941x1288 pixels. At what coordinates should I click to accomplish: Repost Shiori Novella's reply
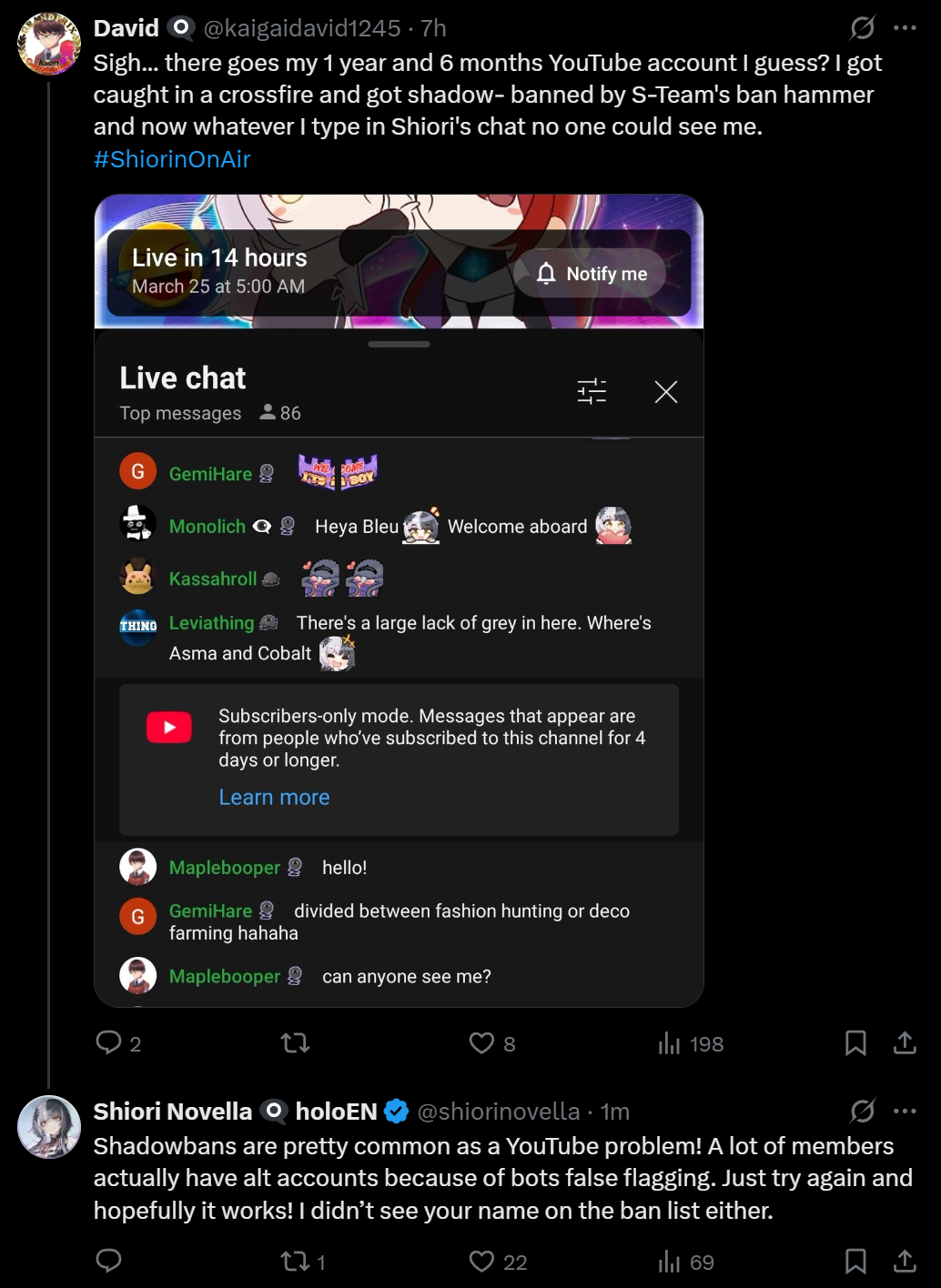tap(295, 1261)
